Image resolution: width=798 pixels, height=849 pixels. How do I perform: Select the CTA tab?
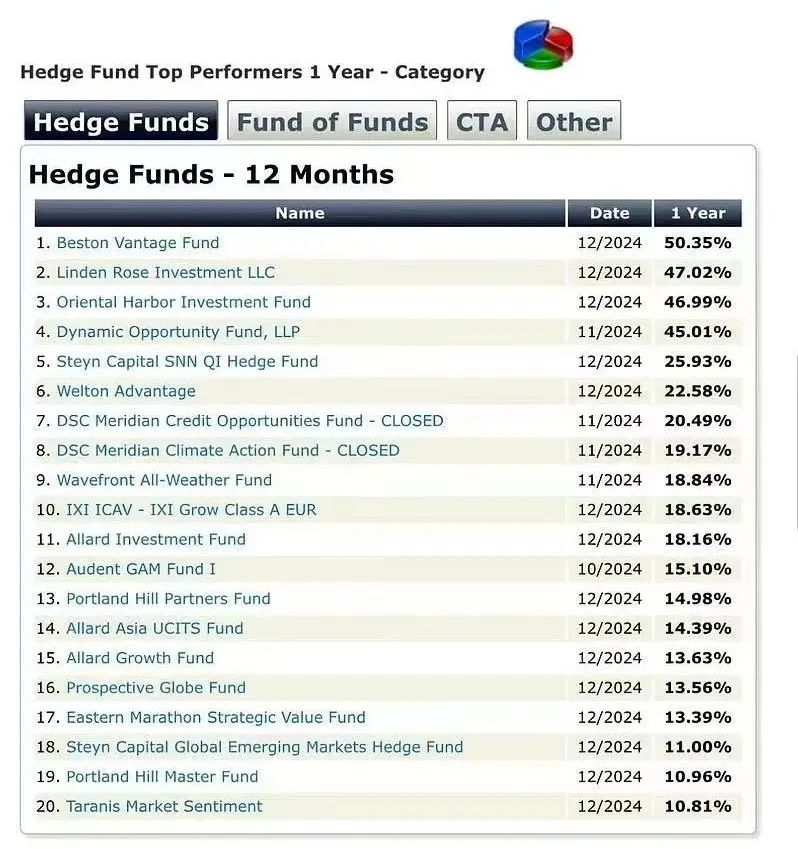coord(482,122)
